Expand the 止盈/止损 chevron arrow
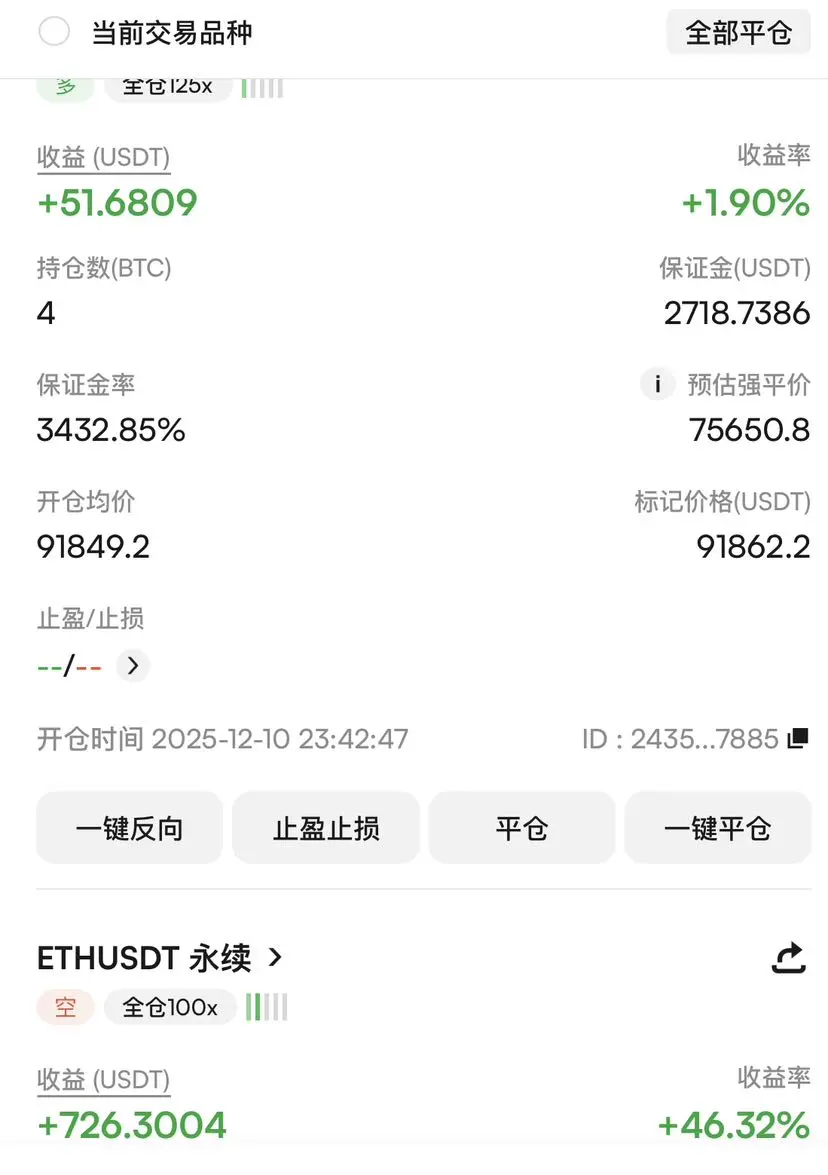This screenshot has width=828, height=1175. pyautogui.click(x=133, y=666)
